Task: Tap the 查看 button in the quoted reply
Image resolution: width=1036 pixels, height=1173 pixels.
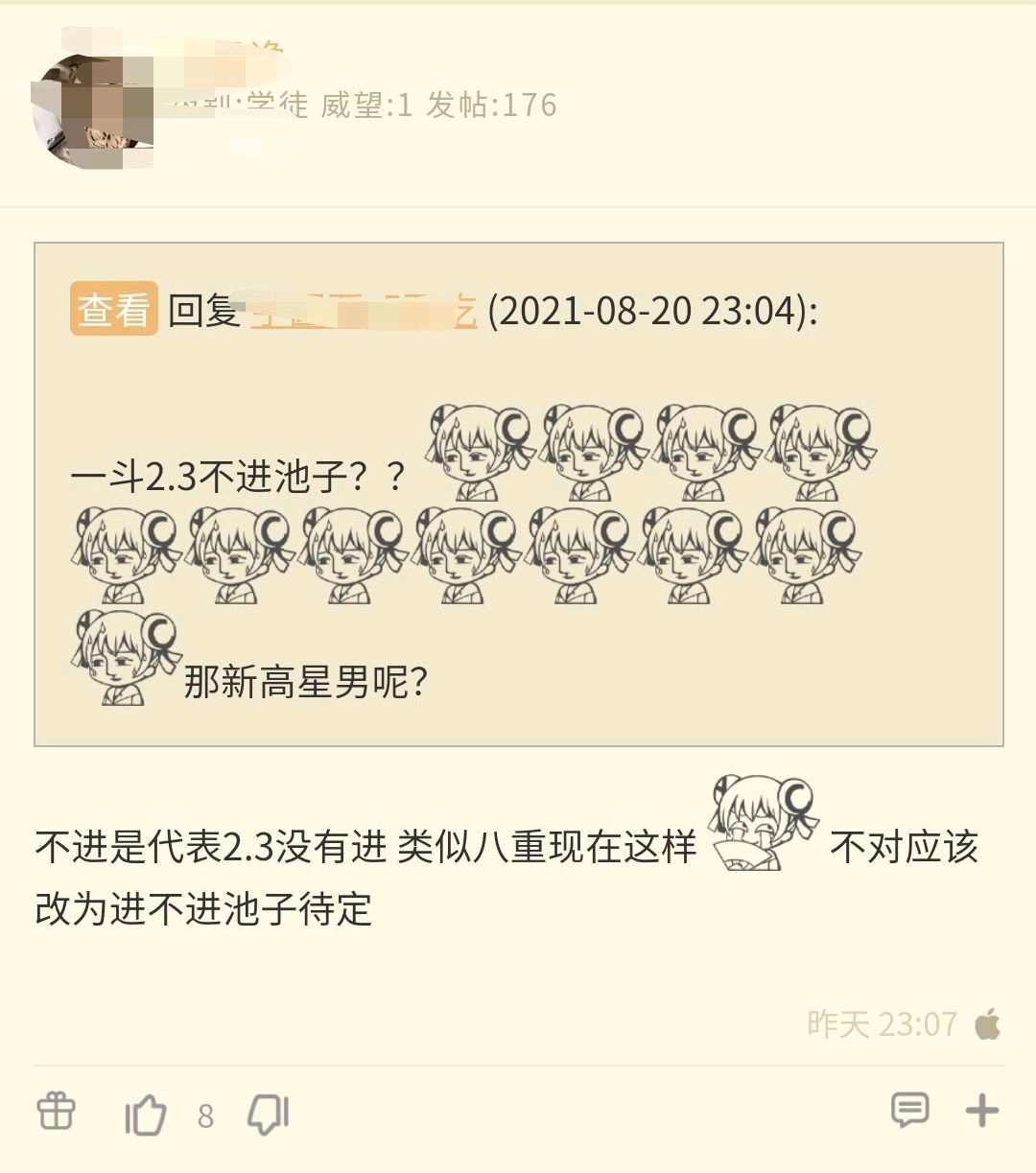Action: pyautogui.click(x=113, y=310)
